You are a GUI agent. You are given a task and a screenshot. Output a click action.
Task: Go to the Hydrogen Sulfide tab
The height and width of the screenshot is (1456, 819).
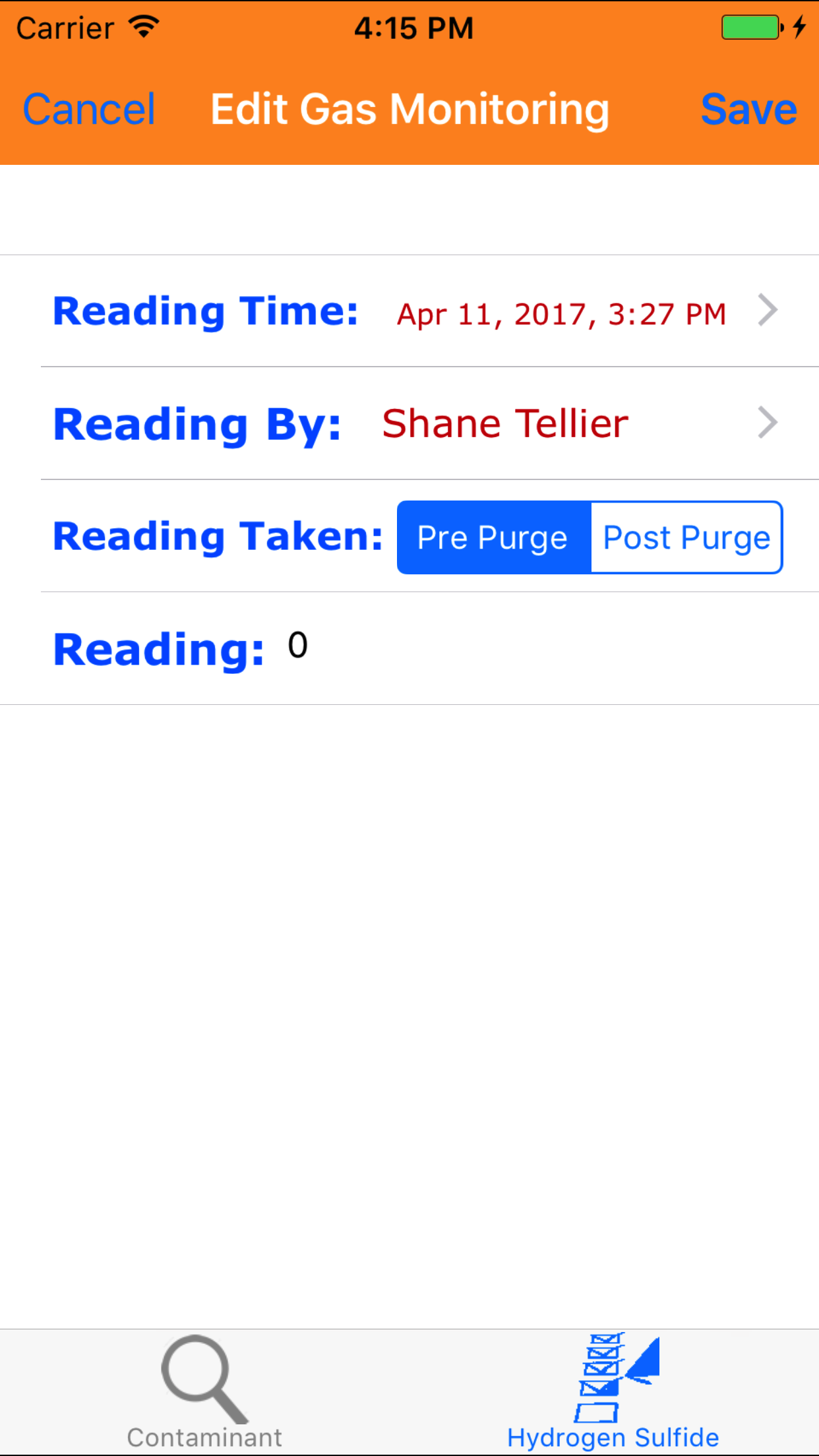pyautogui.click(x=613, y=1391)
